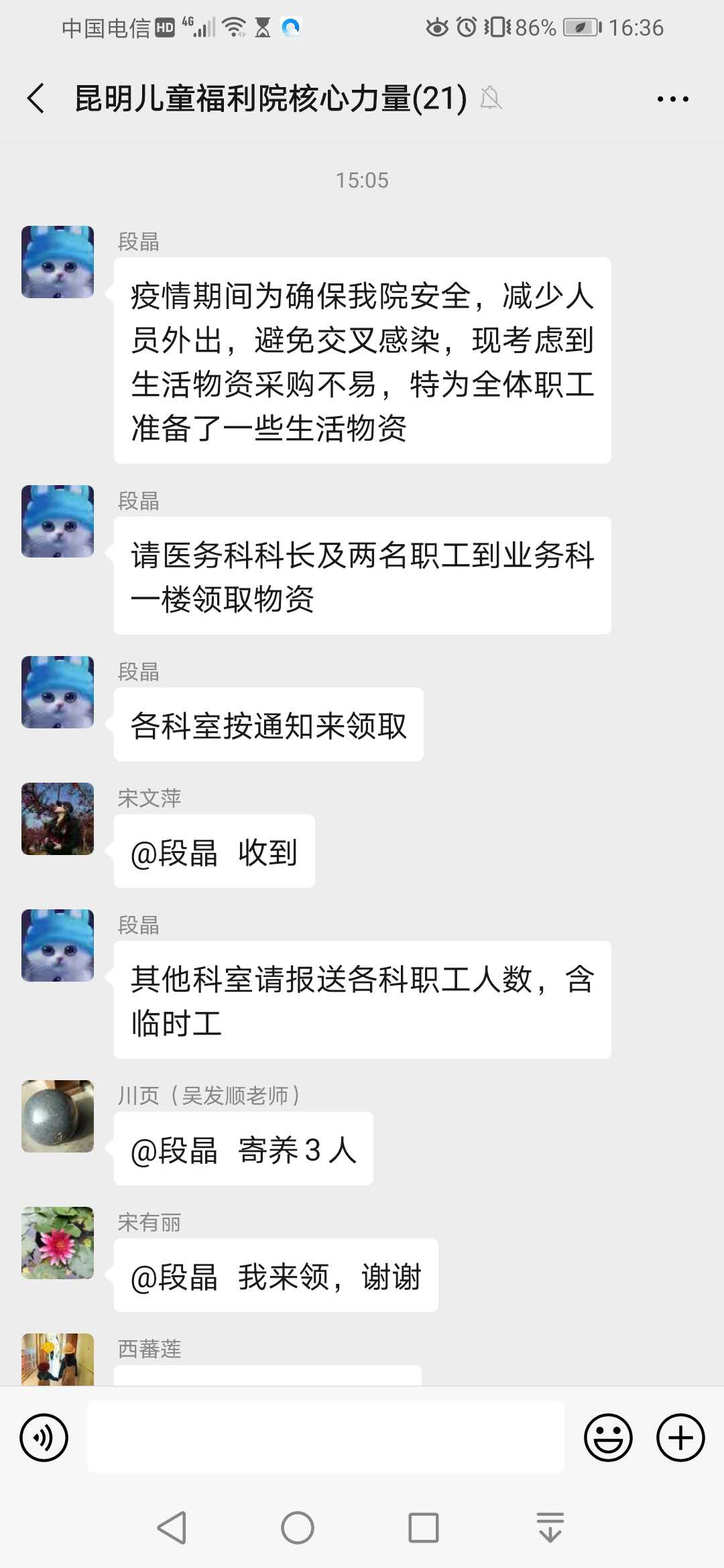Tap the message text field
The image size is (724, 1568).
[326, 1437]
